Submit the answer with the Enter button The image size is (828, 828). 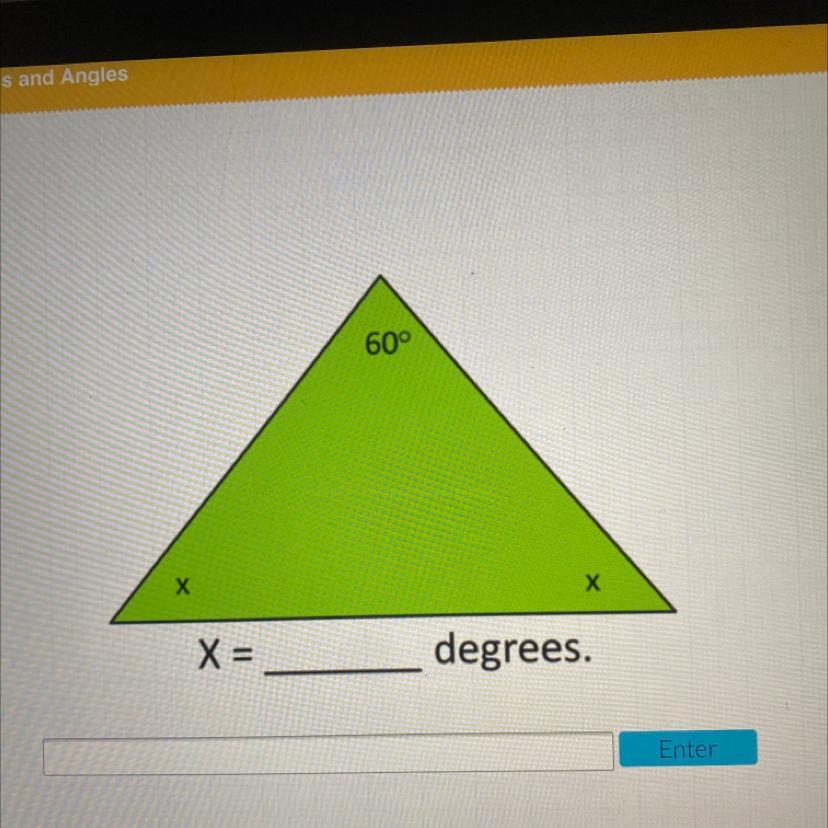point(688,748)
